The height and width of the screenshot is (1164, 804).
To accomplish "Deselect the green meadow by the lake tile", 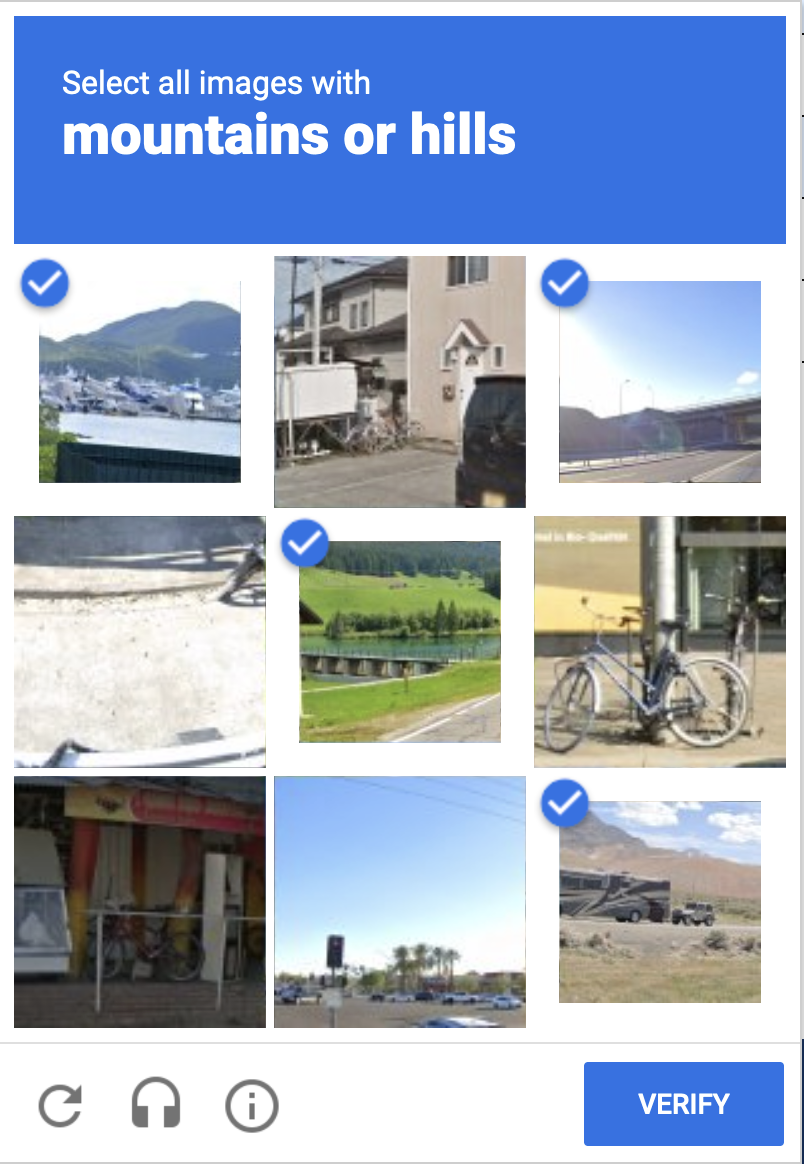I will point(400,642).
